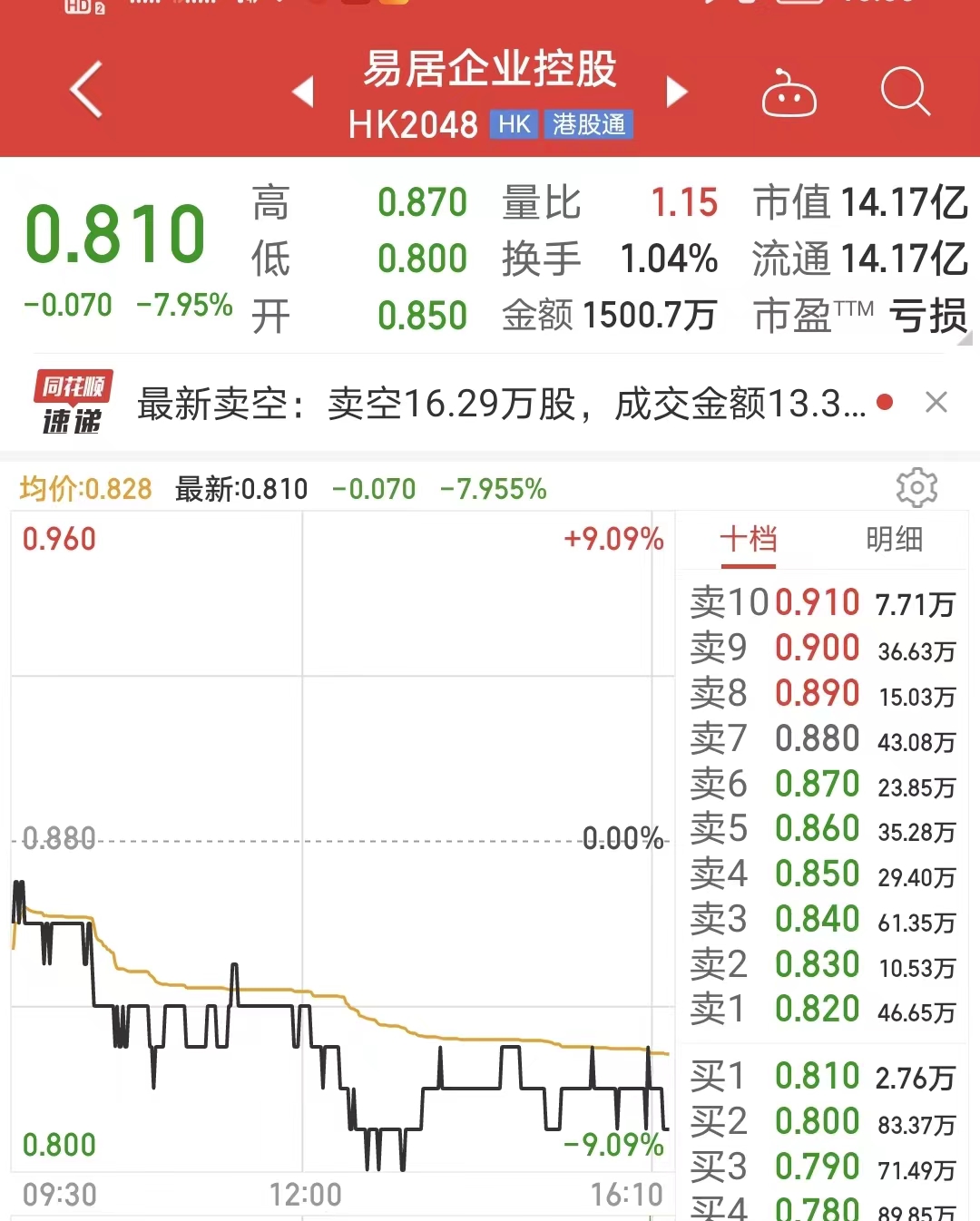This screenshot has height=1221, width=980.
Task: Switch to the 明细 tab
Action: [x=894, y=540]
